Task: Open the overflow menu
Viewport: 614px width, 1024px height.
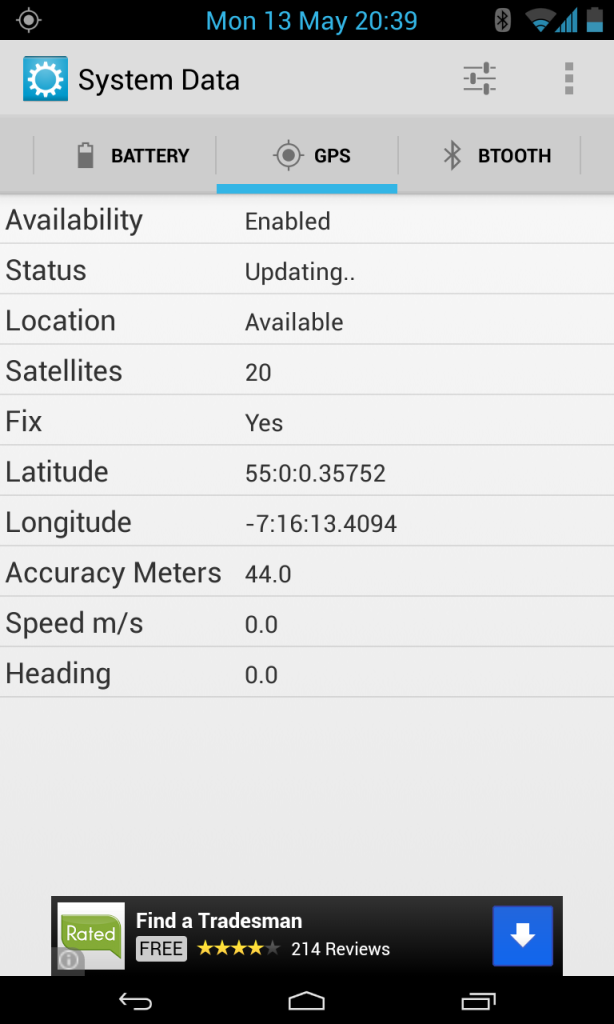Action: point(568,79)
